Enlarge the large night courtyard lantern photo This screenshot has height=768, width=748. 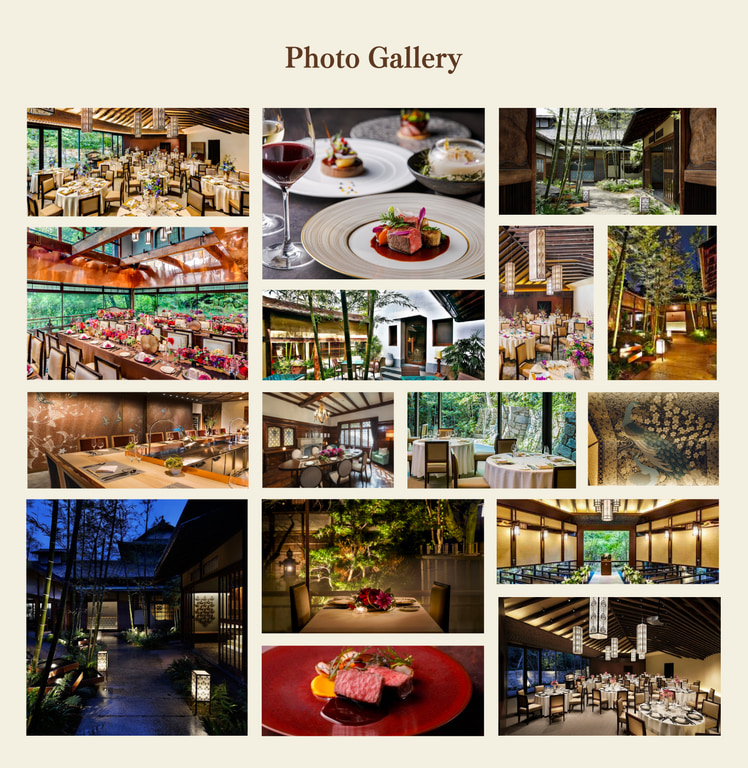[x=137, y=617]
